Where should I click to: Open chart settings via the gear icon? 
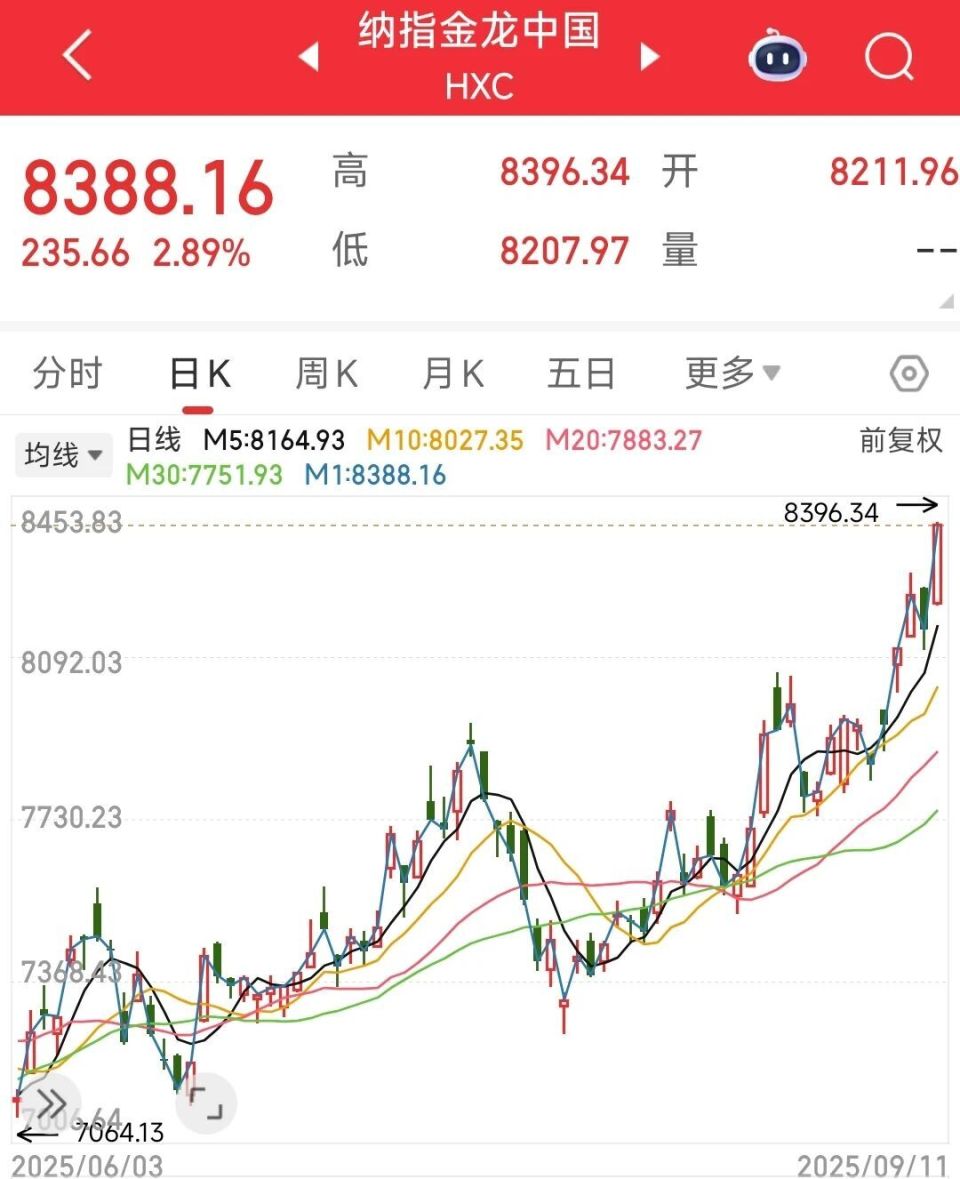coord(910,372)
